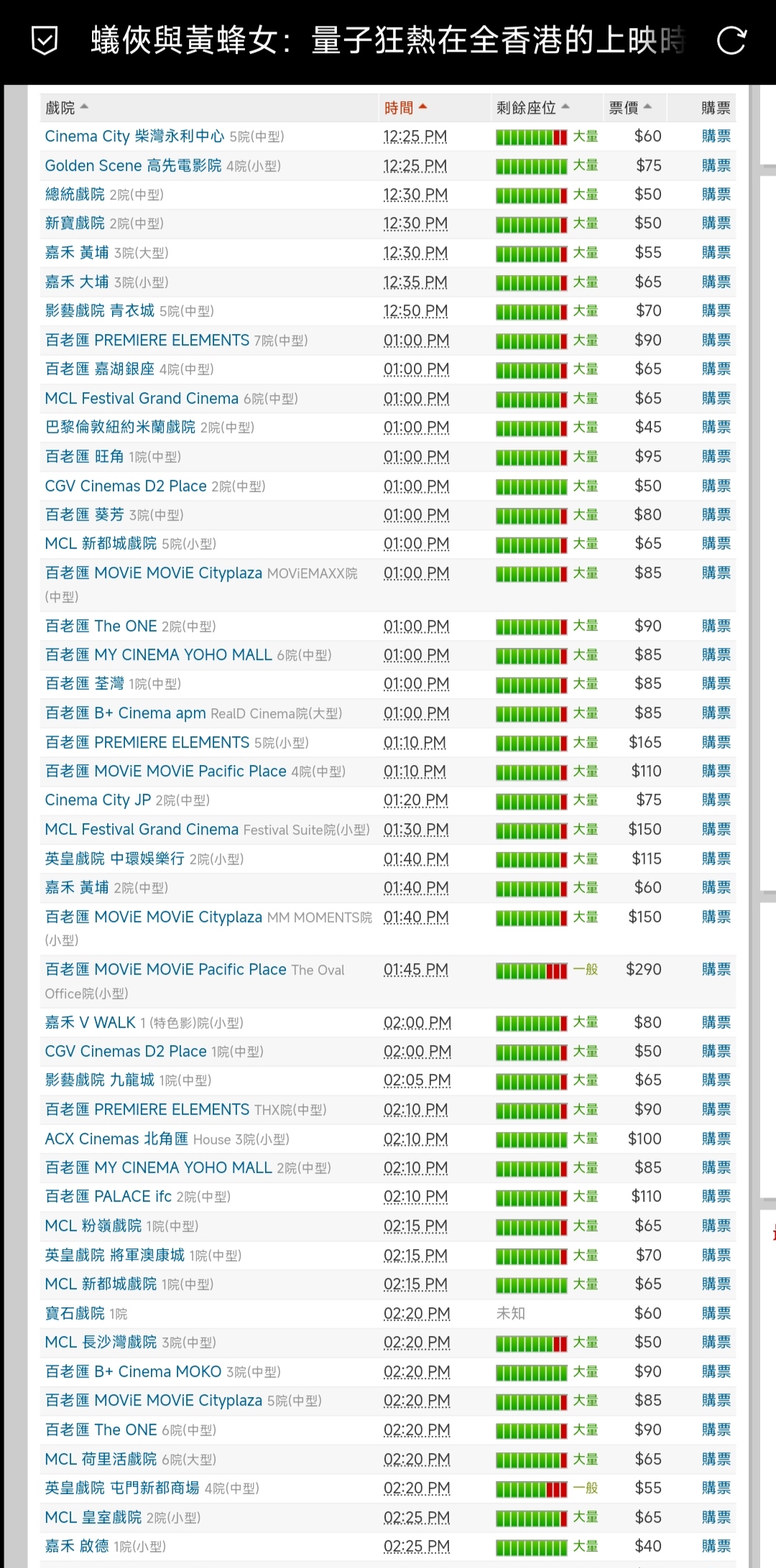Image resolution: width=776 pixels, height=1568 pixels.
Task: Open Cinema City 柴灣永利中心 cinema link
Action: coord(134,136)
